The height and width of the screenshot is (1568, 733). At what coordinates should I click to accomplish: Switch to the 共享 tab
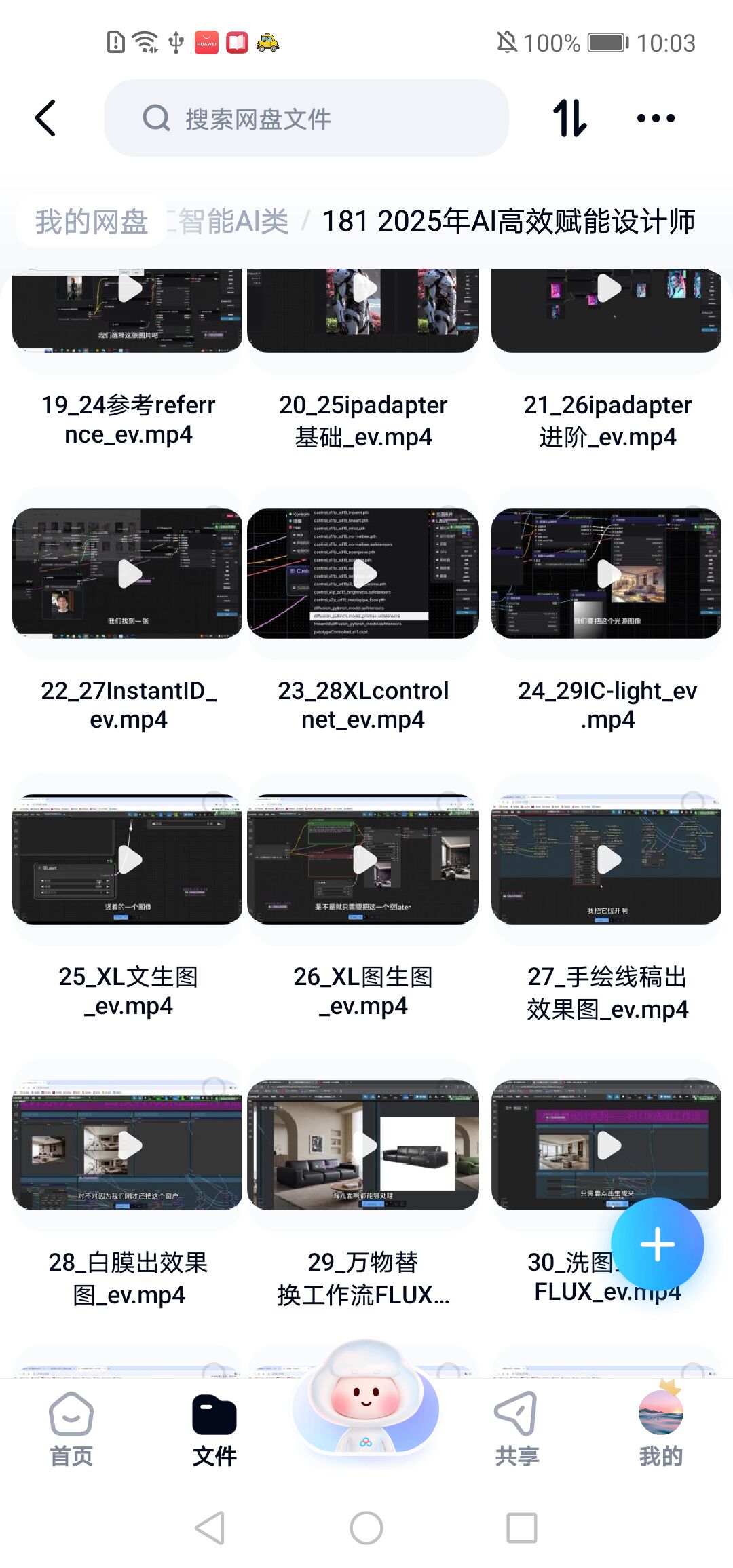[516, 1429]
